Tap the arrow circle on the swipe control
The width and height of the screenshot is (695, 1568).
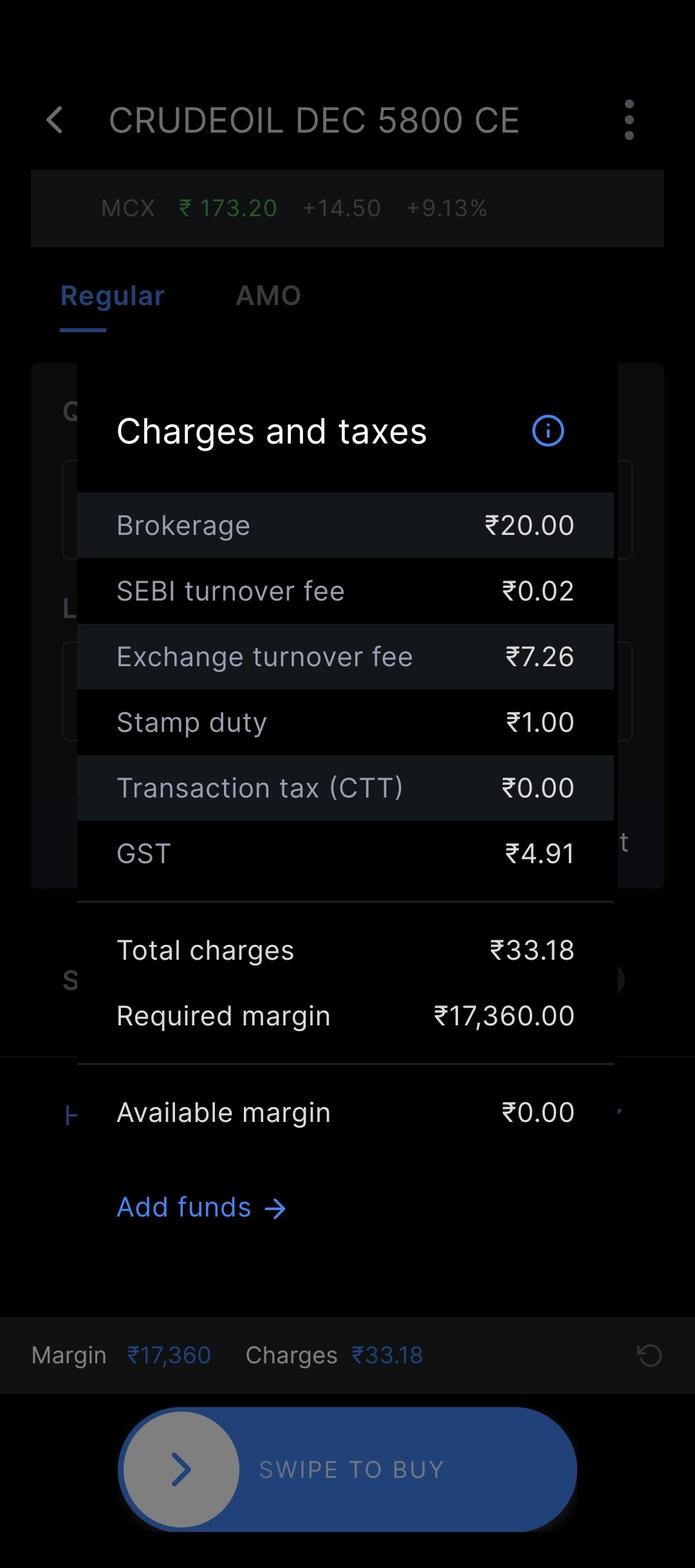pos(181,1470)
